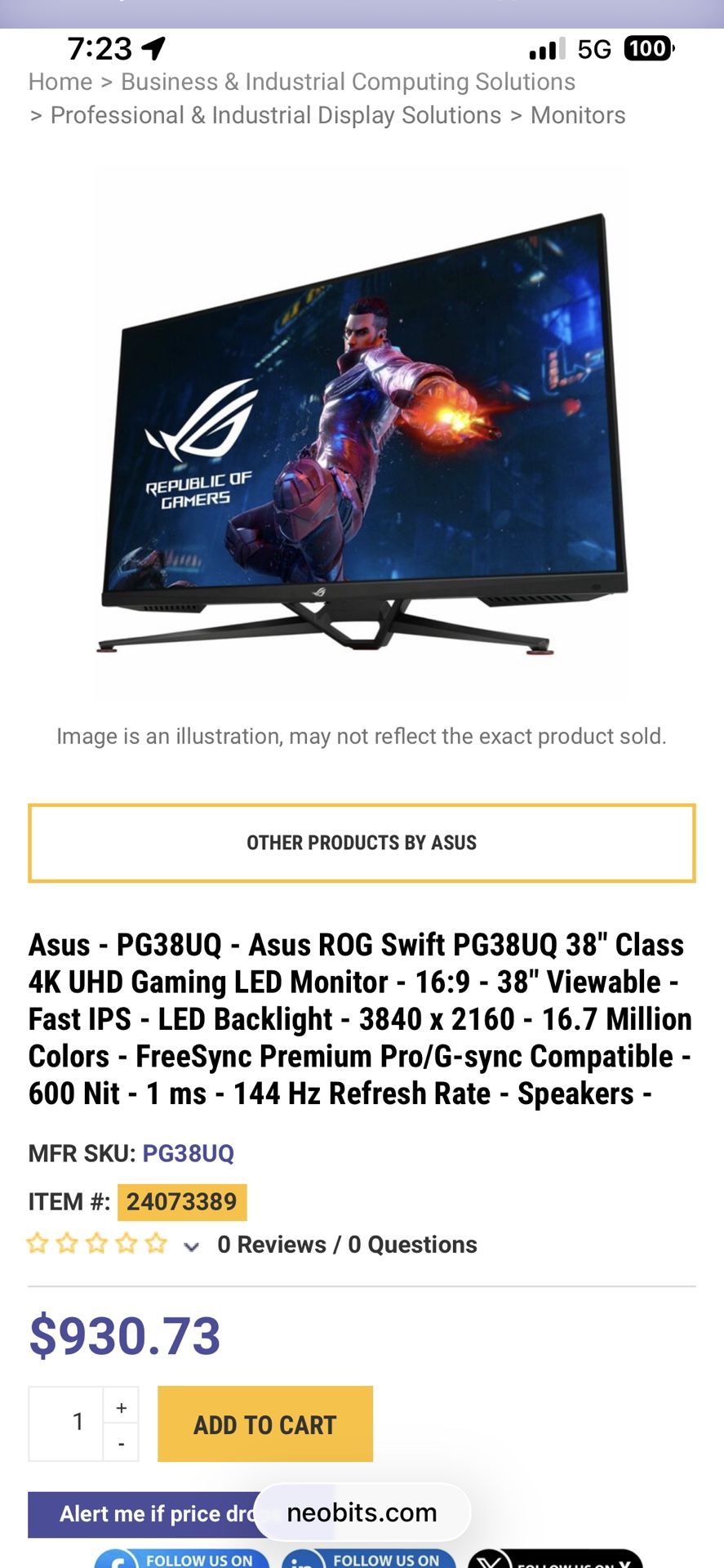Follow us on Facebook
The image size is (724, 1568).
[181, 1558]
